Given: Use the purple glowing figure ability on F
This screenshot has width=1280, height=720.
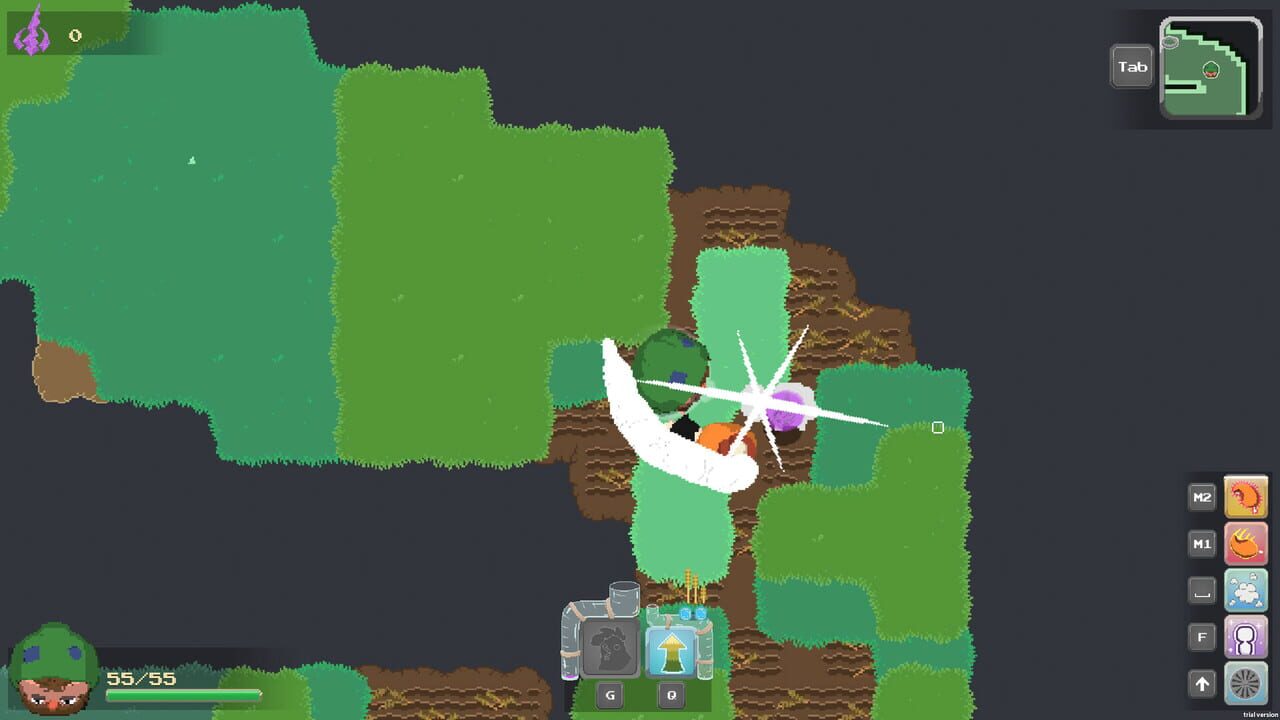Looking at the screenshot, I should pyautogui.click(x=1246, y=637).
